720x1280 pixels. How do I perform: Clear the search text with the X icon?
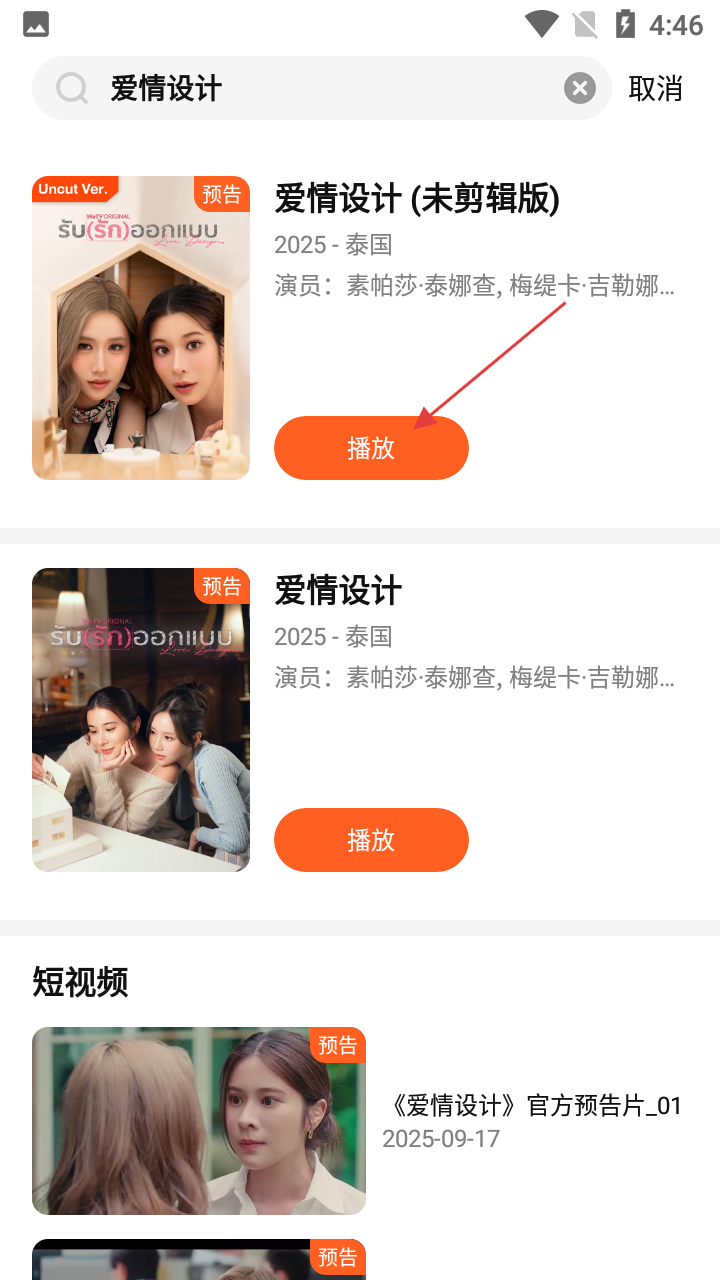[x=579, y=88]
